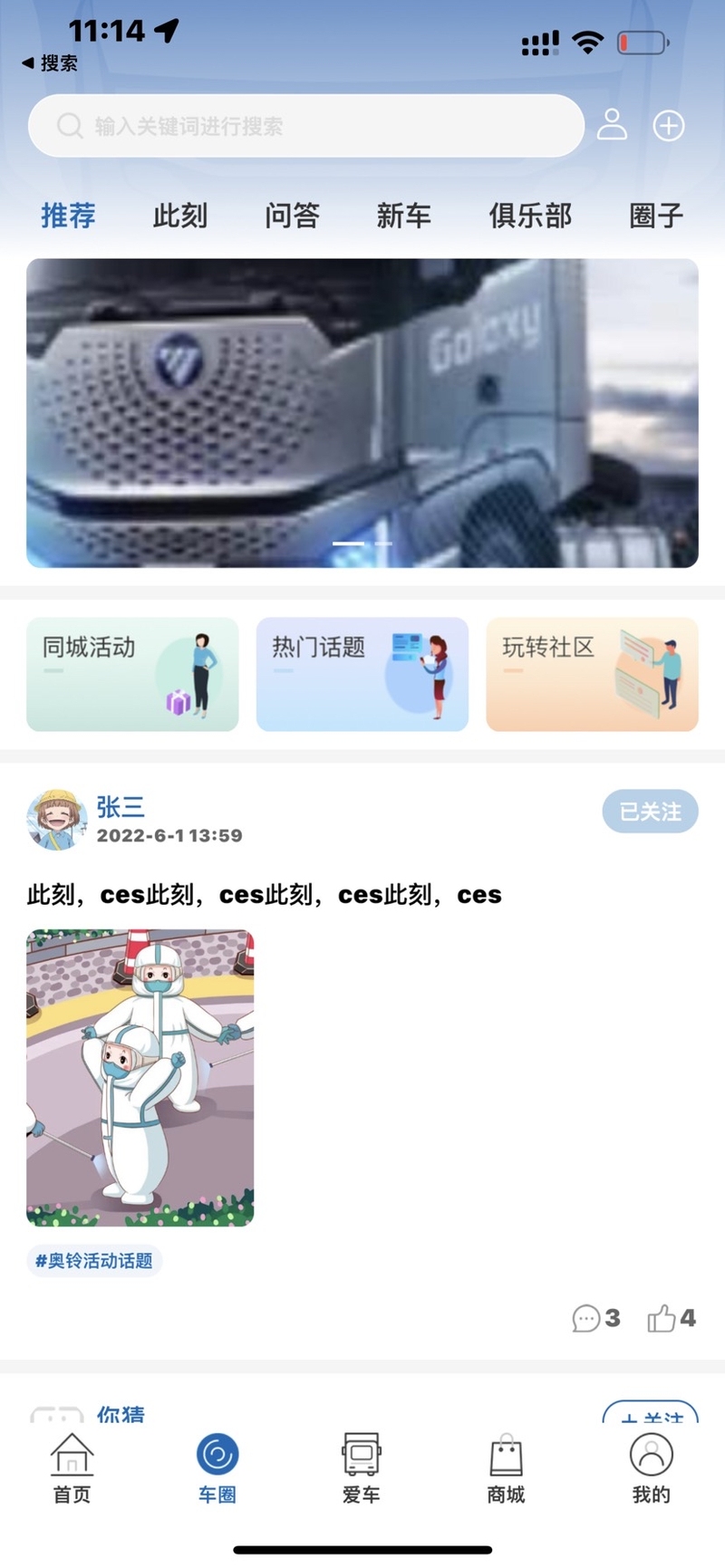This screenshot has height=1568, width=725.
Task: Select the 俱乐部 tab
Action: 530,216
